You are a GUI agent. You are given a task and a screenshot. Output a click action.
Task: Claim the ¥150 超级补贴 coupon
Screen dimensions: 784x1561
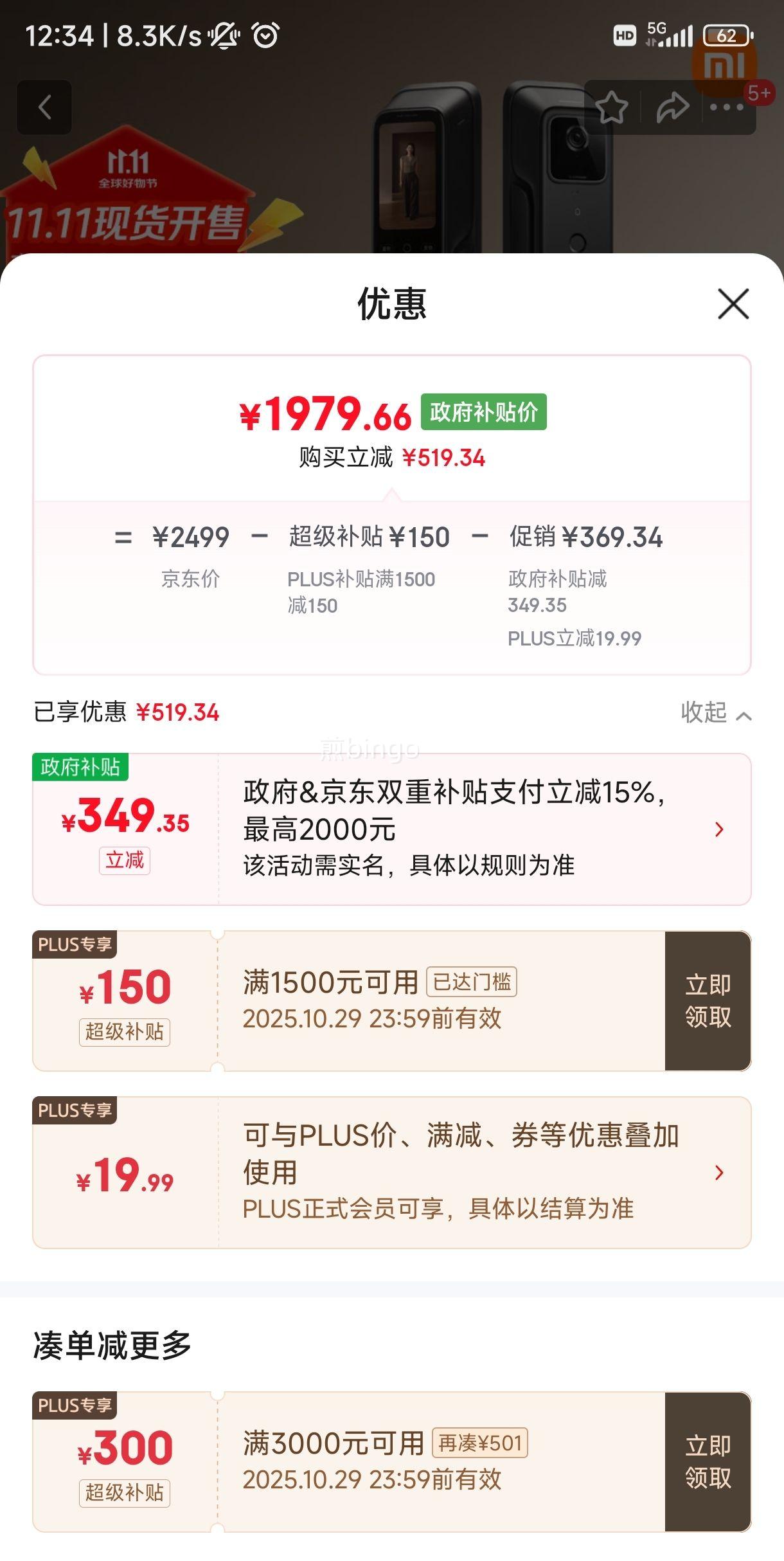[708, 1001]
